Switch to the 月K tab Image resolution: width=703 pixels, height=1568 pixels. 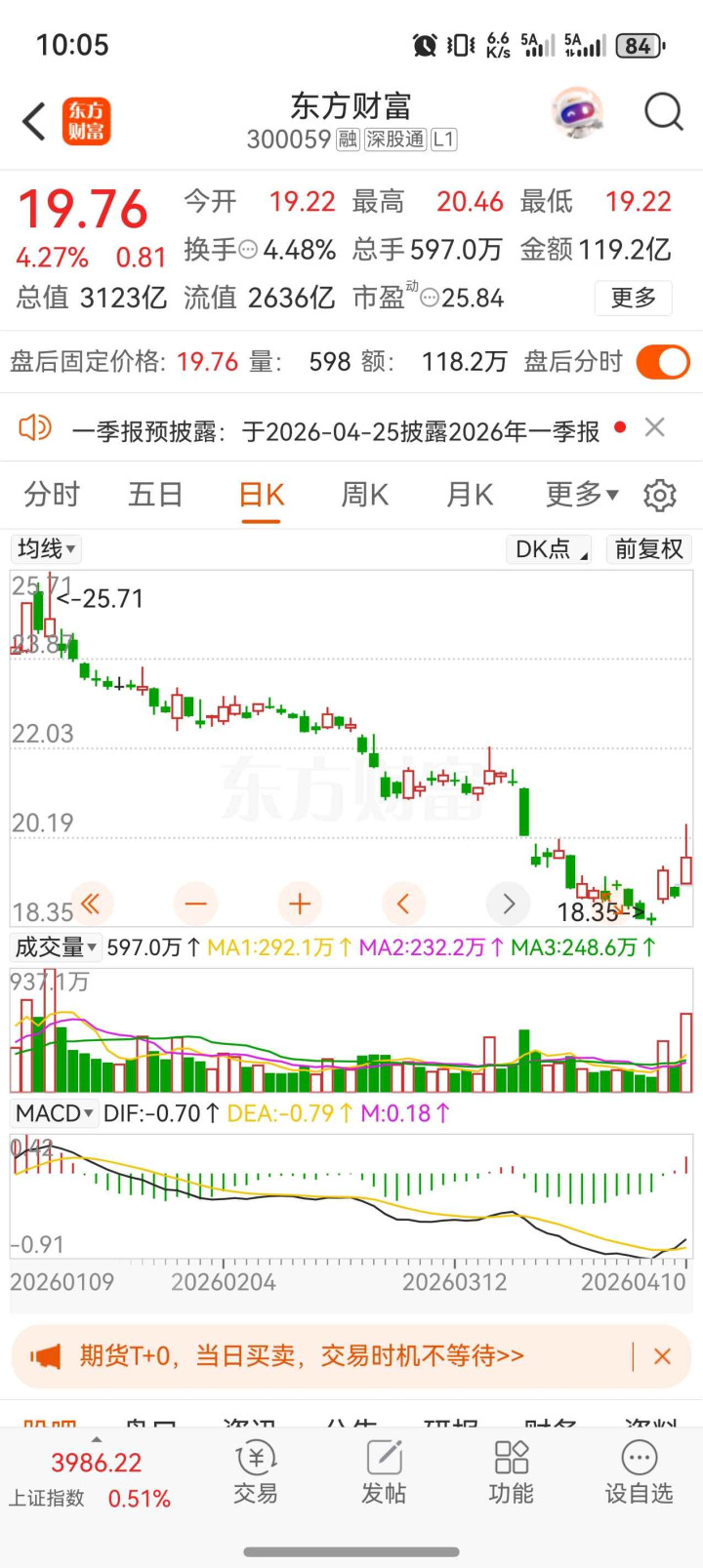(470, 495)
